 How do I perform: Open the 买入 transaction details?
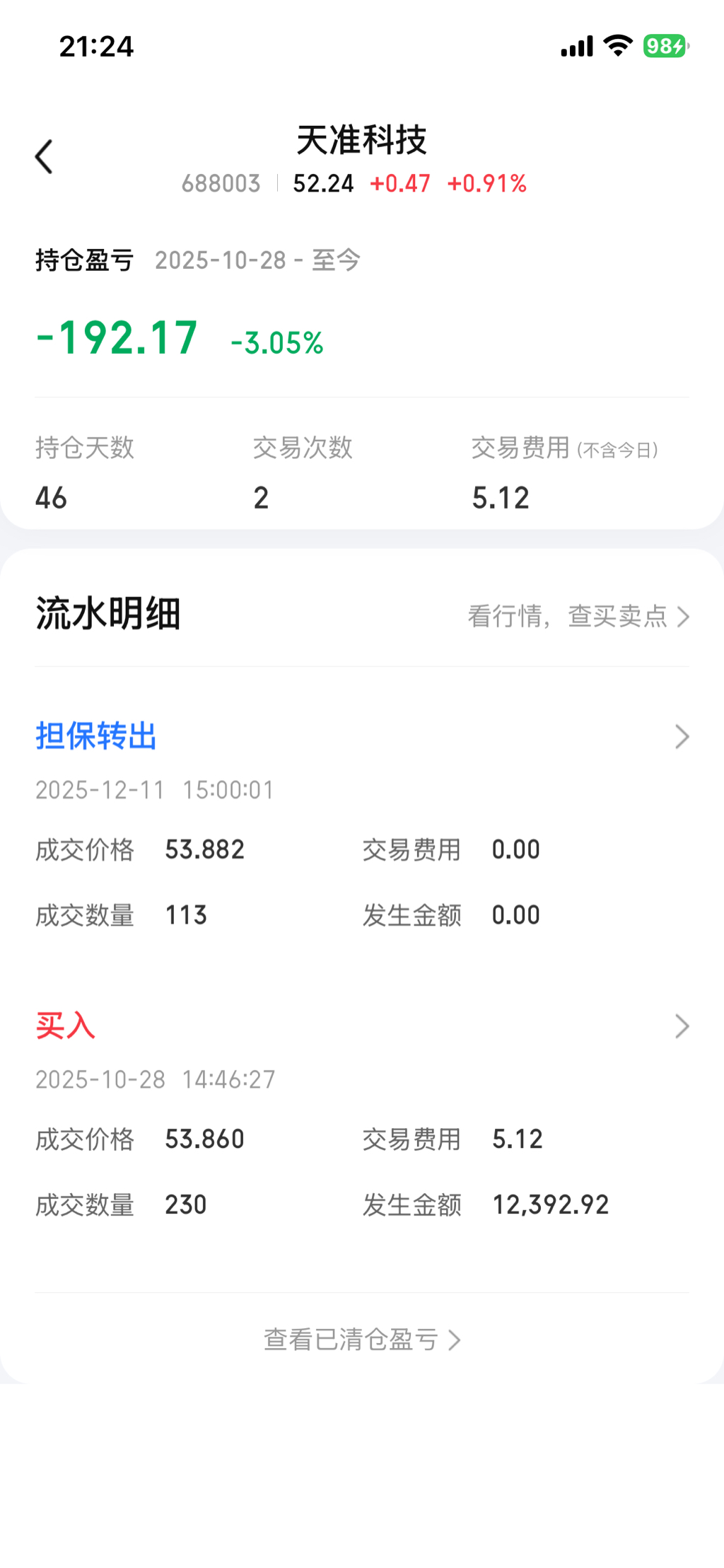pos(681,1026)
